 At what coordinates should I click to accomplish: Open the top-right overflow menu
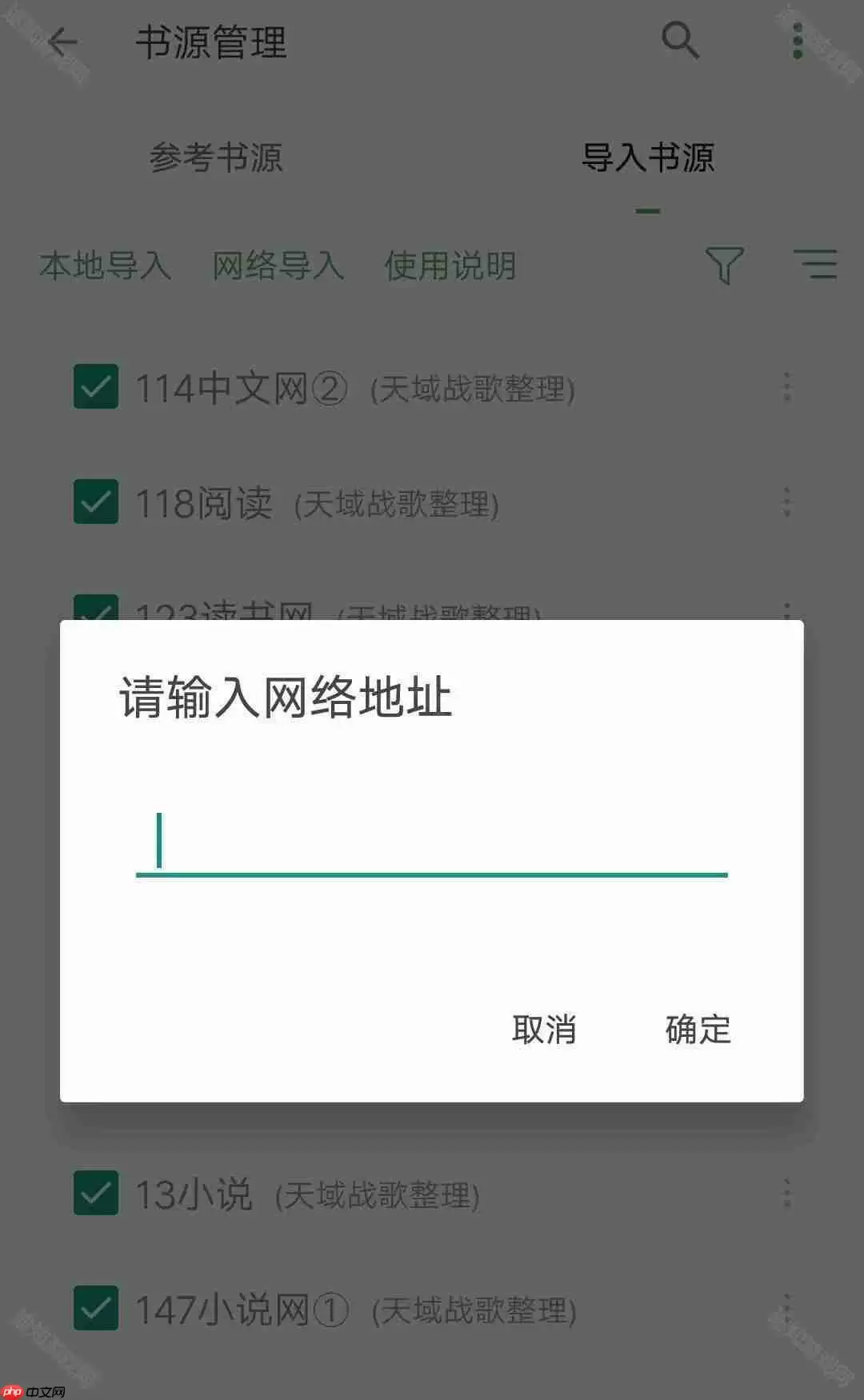point(797,42)
